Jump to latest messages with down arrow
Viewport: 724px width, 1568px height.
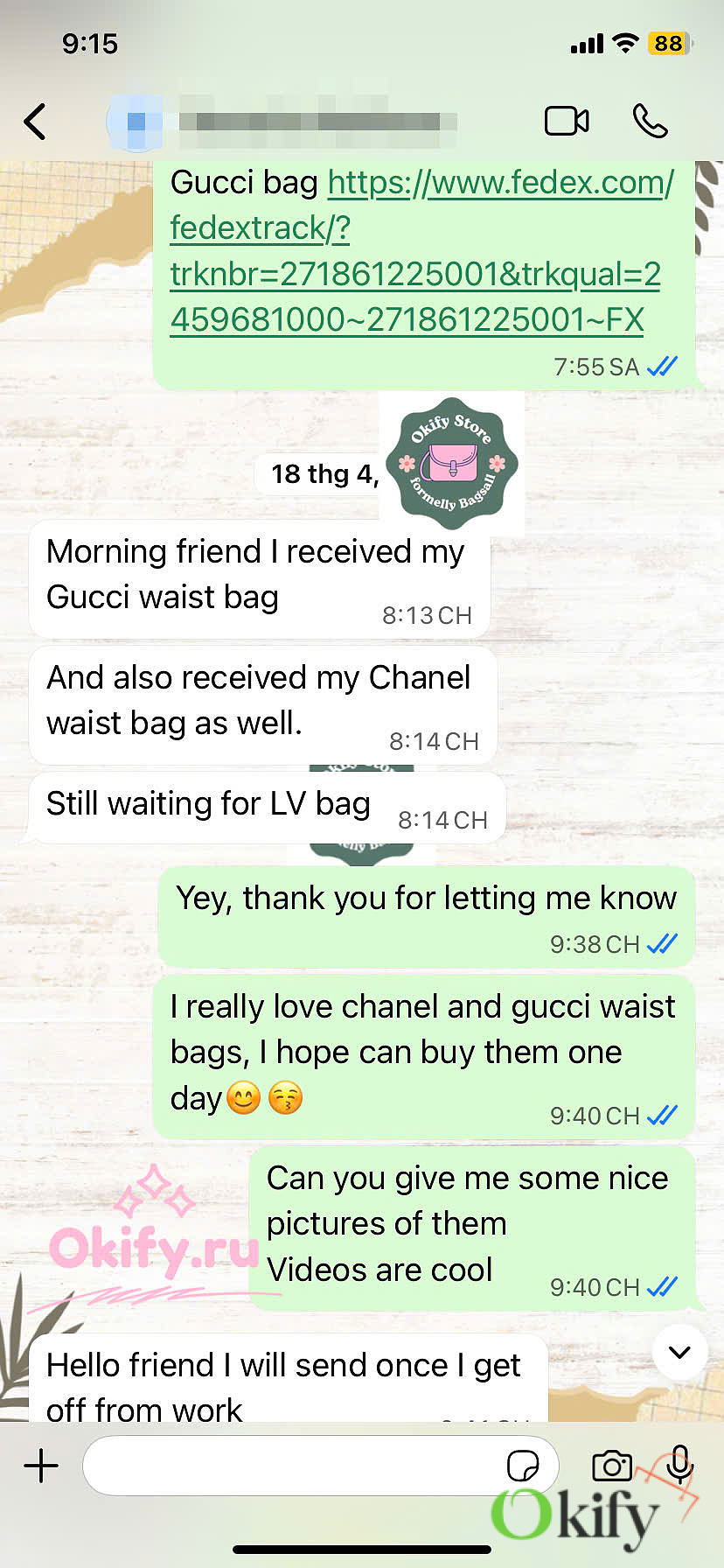coord(679,1352)
